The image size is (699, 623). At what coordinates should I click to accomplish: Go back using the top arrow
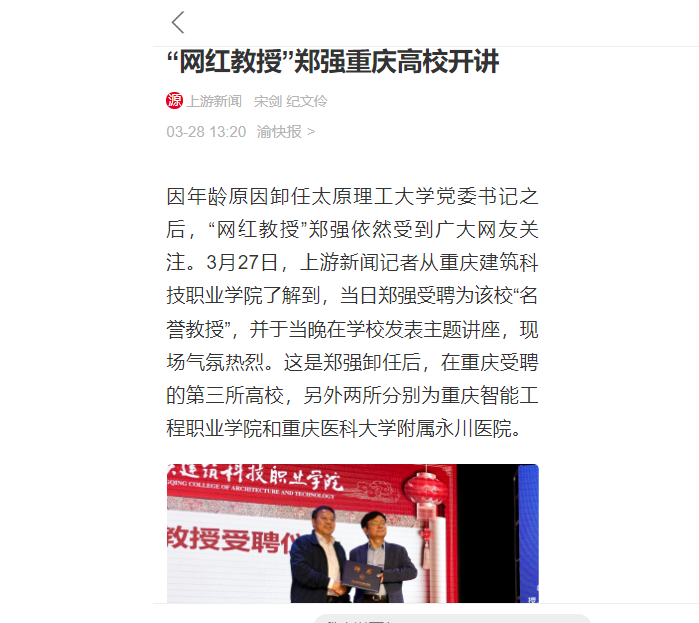(x=178, y=23)
